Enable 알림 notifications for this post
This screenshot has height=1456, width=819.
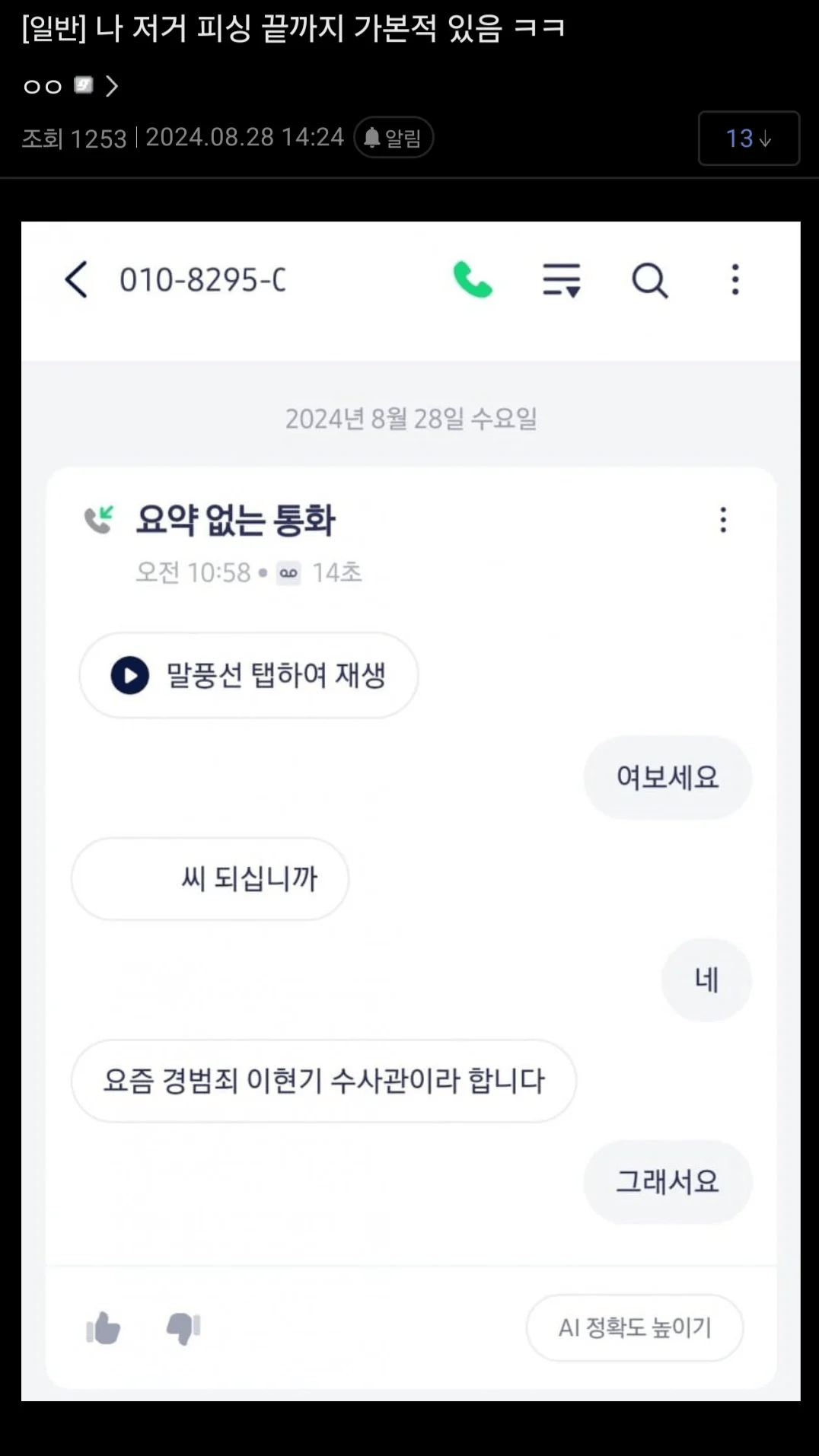394,138
